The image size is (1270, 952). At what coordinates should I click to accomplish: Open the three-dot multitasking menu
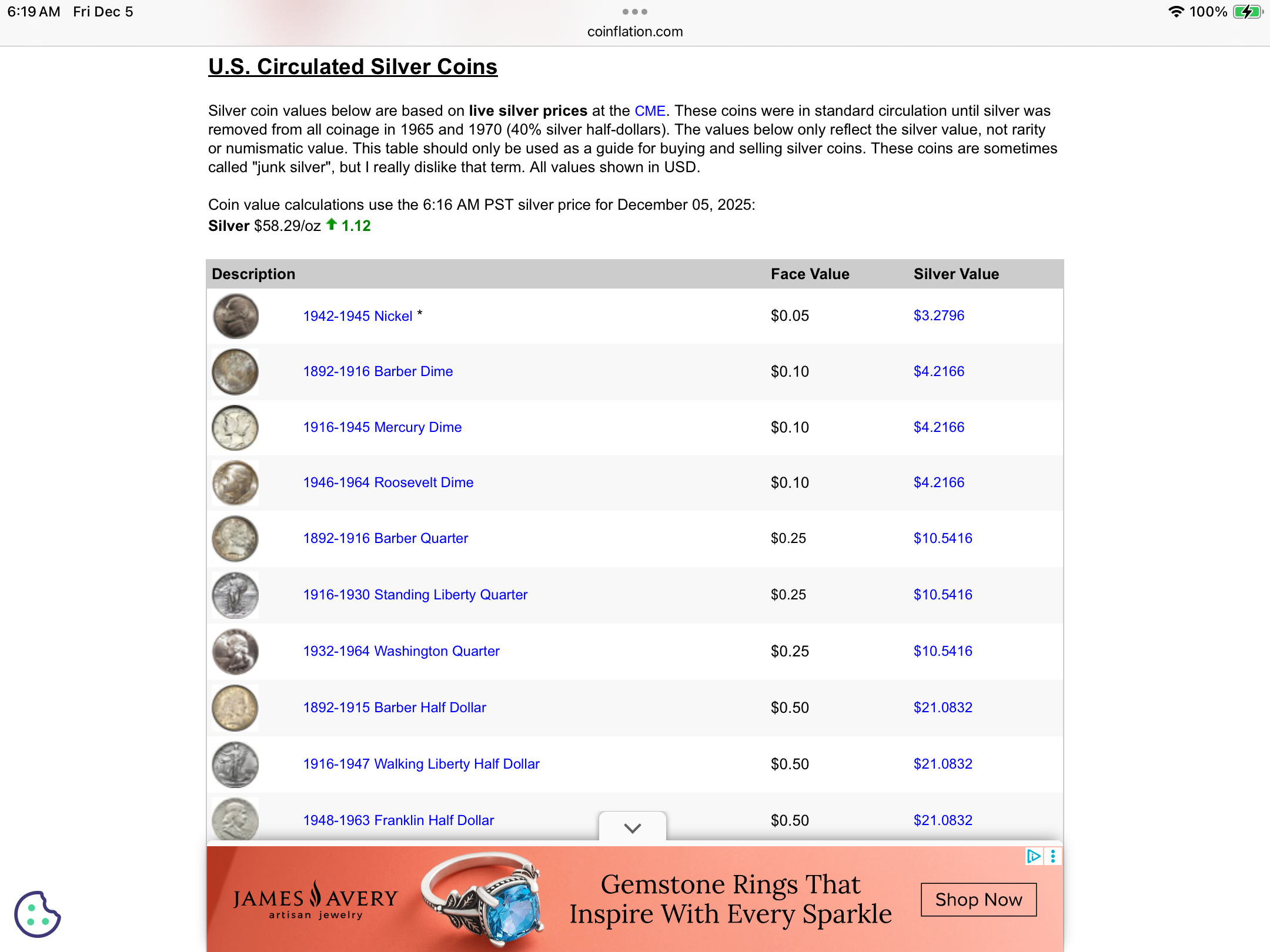pyautogui.click(x=635, y=12)
